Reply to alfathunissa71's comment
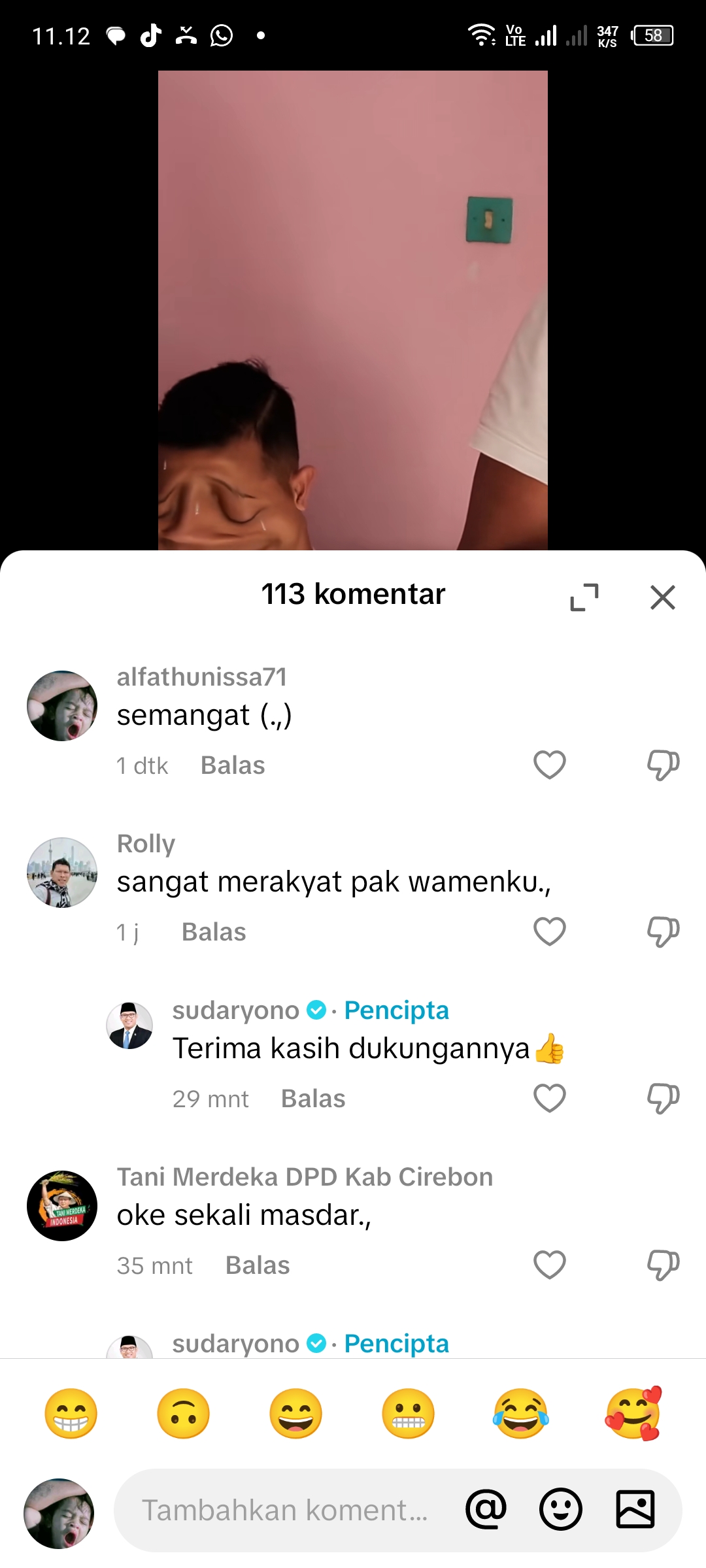Screen dimensions: 706x1568 click(x=233, y=765)
